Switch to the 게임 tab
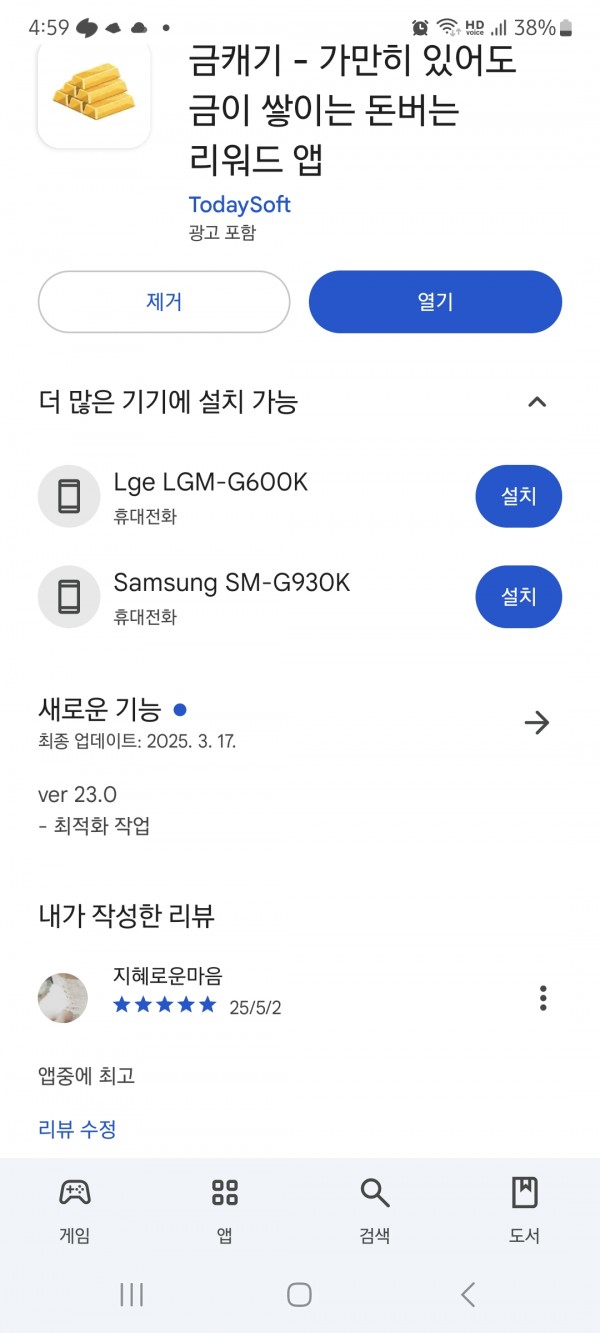Viewport: 600px width, 1333px height. click(75, 1209)
